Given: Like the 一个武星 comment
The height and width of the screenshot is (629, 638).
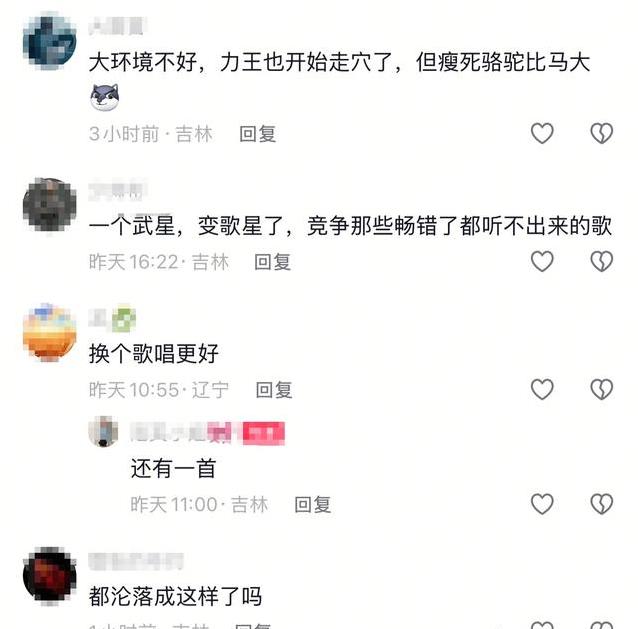Looking at the screenshot, I should pos(542,262).
